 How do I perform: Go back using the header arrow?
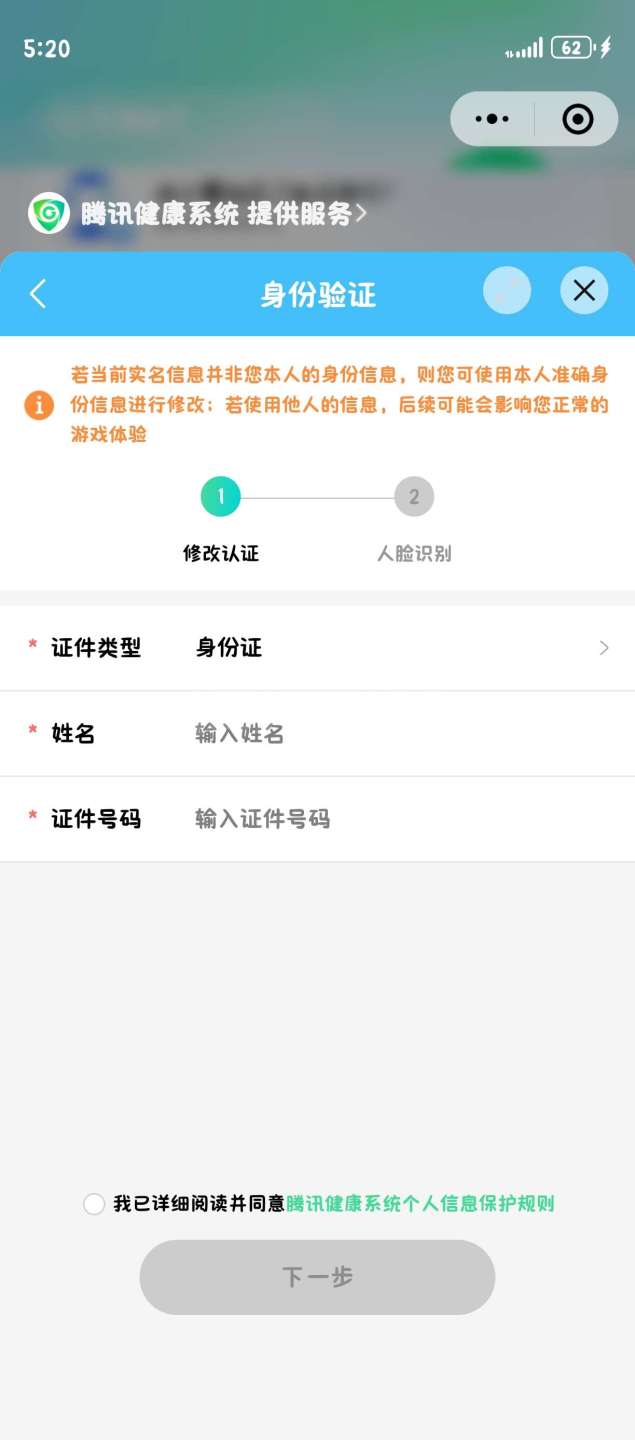[38, 294]
